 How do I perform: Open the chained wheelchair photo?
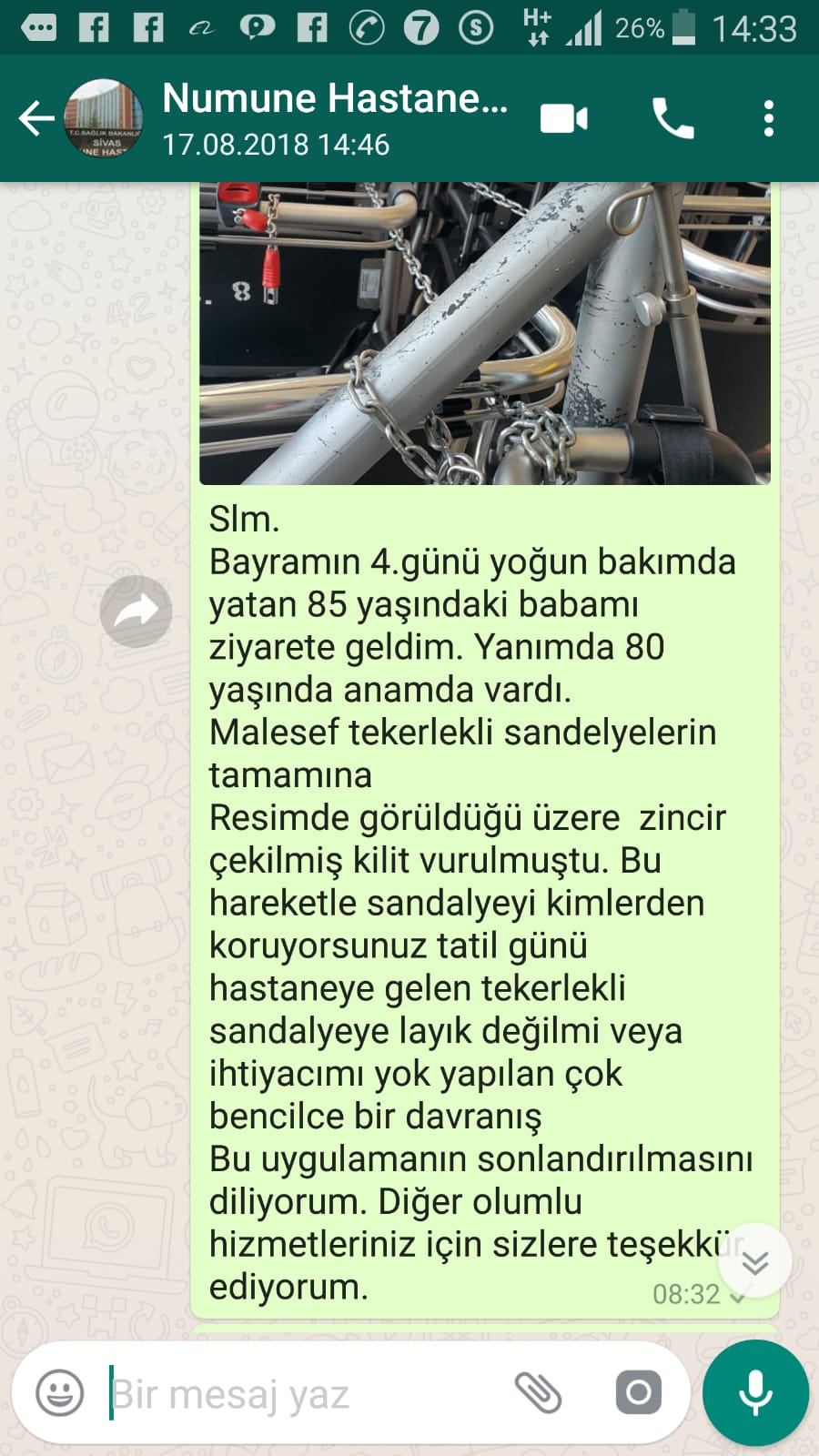pyautogui.click(x=485, y=333)
